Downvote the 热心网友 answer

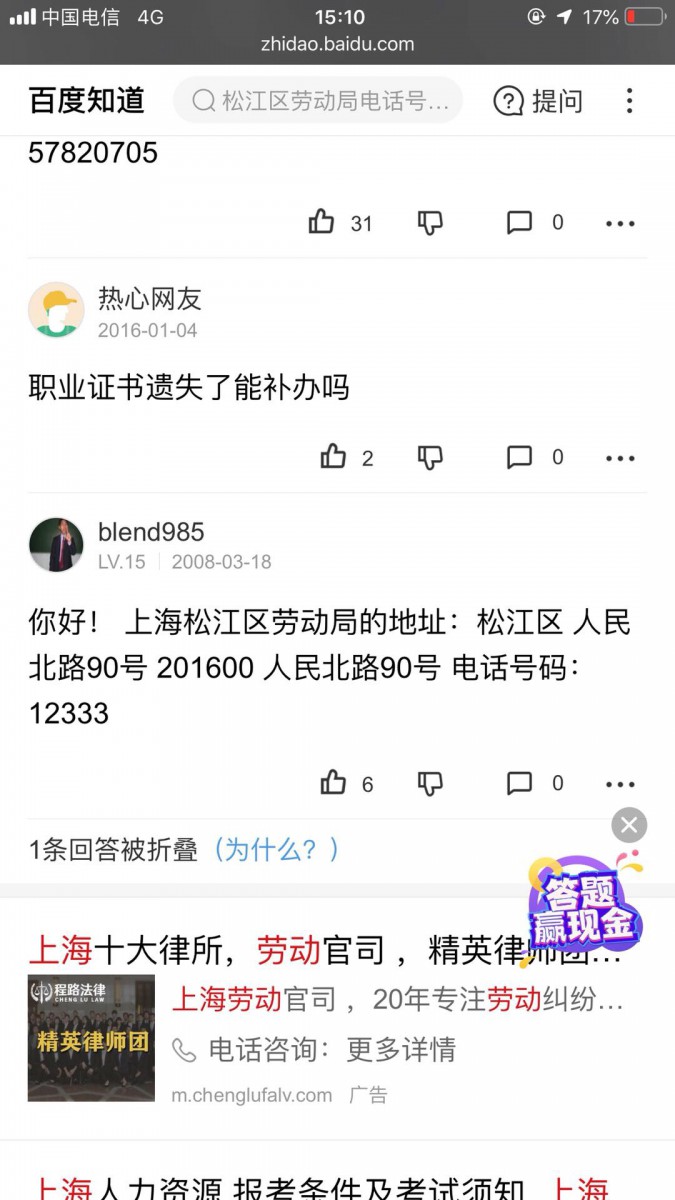pyautogui.click(x=430, y=457)
